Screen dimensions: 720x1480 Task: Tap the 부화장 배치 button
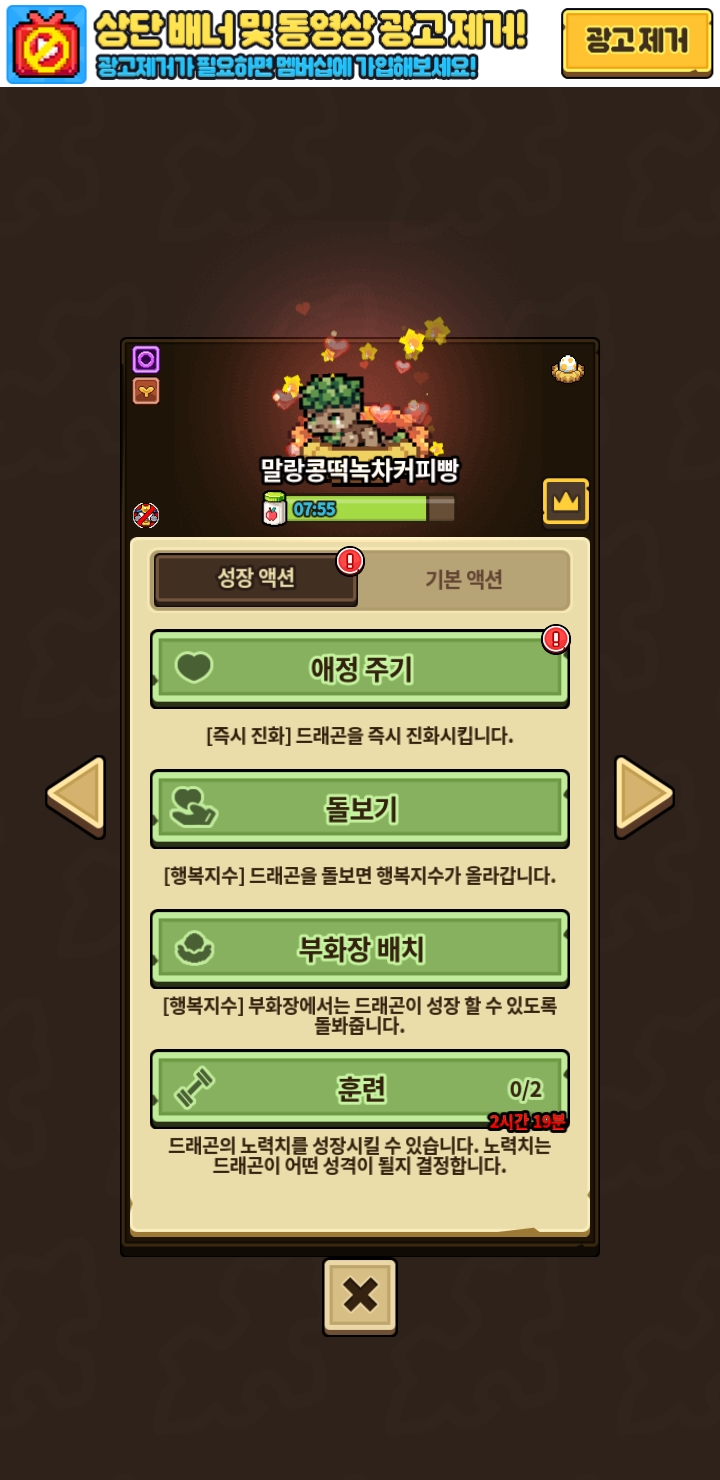coord(360,948)
